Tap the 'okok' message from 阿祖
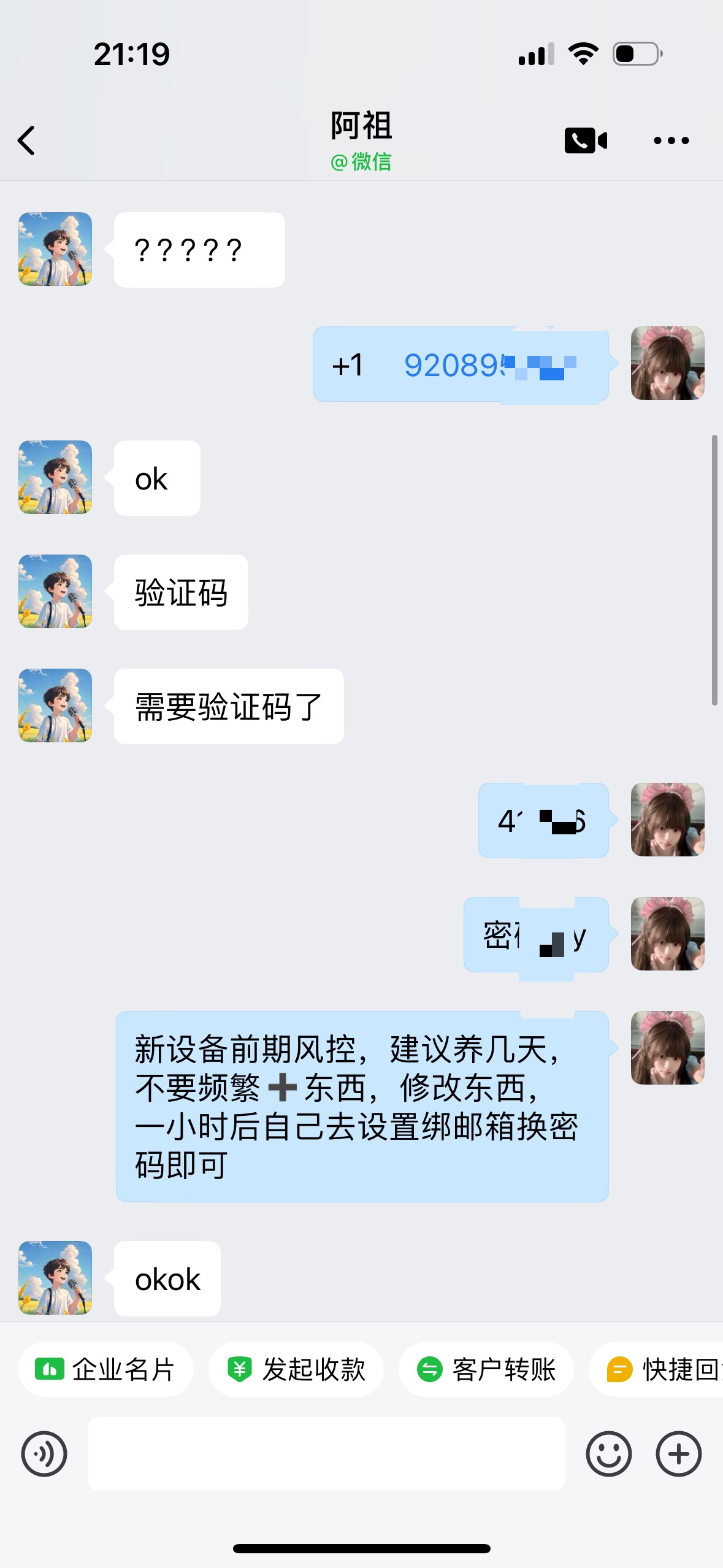Image resolution: width=723 pixels, height=1568 pixels. click(x=166, y=1278)
